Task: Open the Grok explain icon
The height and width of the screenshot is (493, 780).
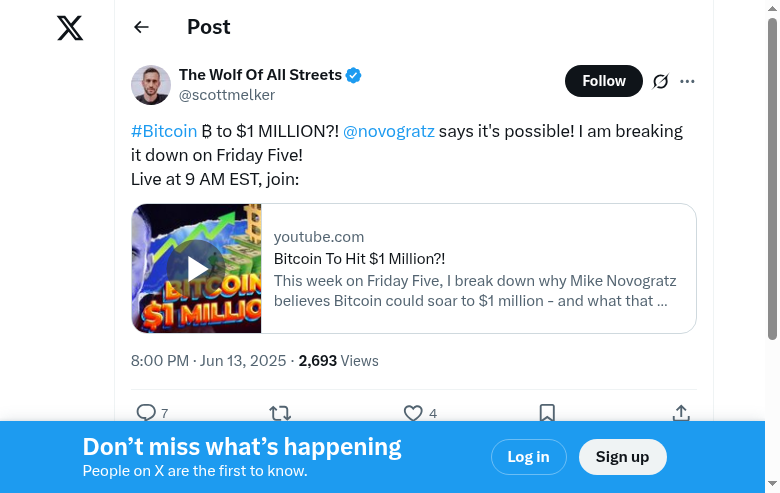Action: point(660,81)
